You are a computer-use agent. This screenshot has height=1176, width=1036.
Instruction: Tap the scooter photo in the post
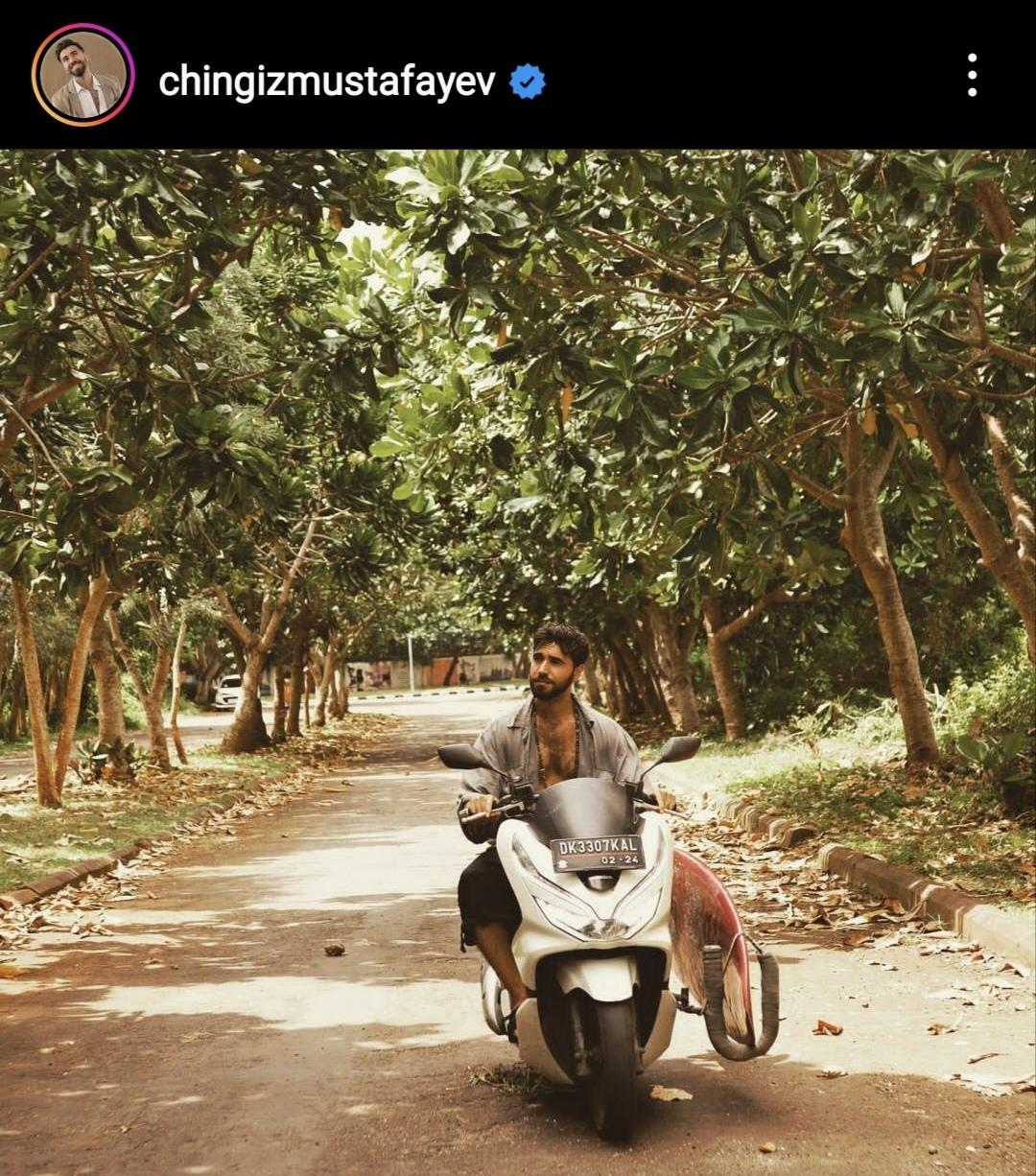click(x=518, y=662)
